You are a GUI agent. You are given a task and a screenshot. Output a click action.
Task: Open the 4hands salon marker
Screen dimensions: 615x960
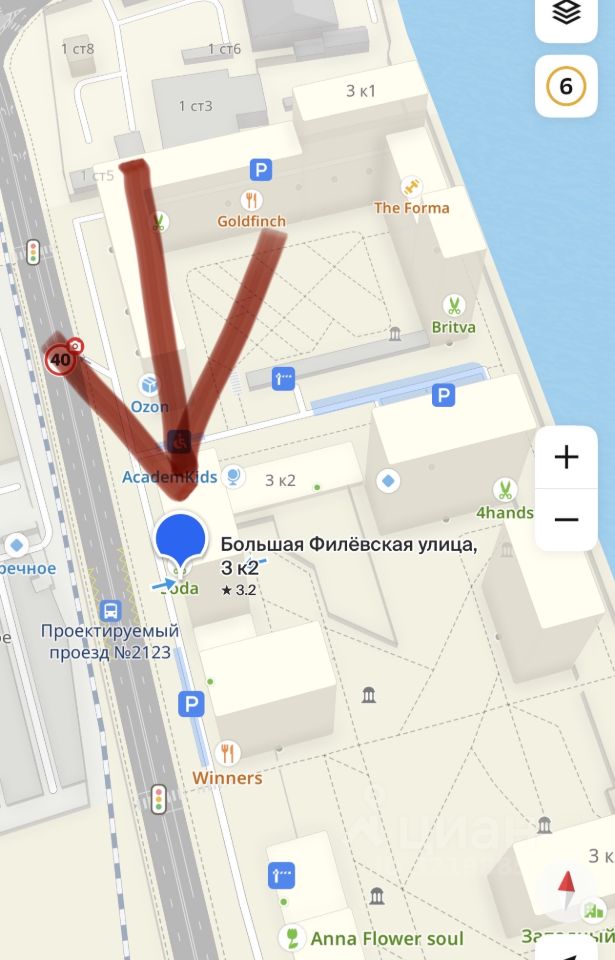pos(505,491)
